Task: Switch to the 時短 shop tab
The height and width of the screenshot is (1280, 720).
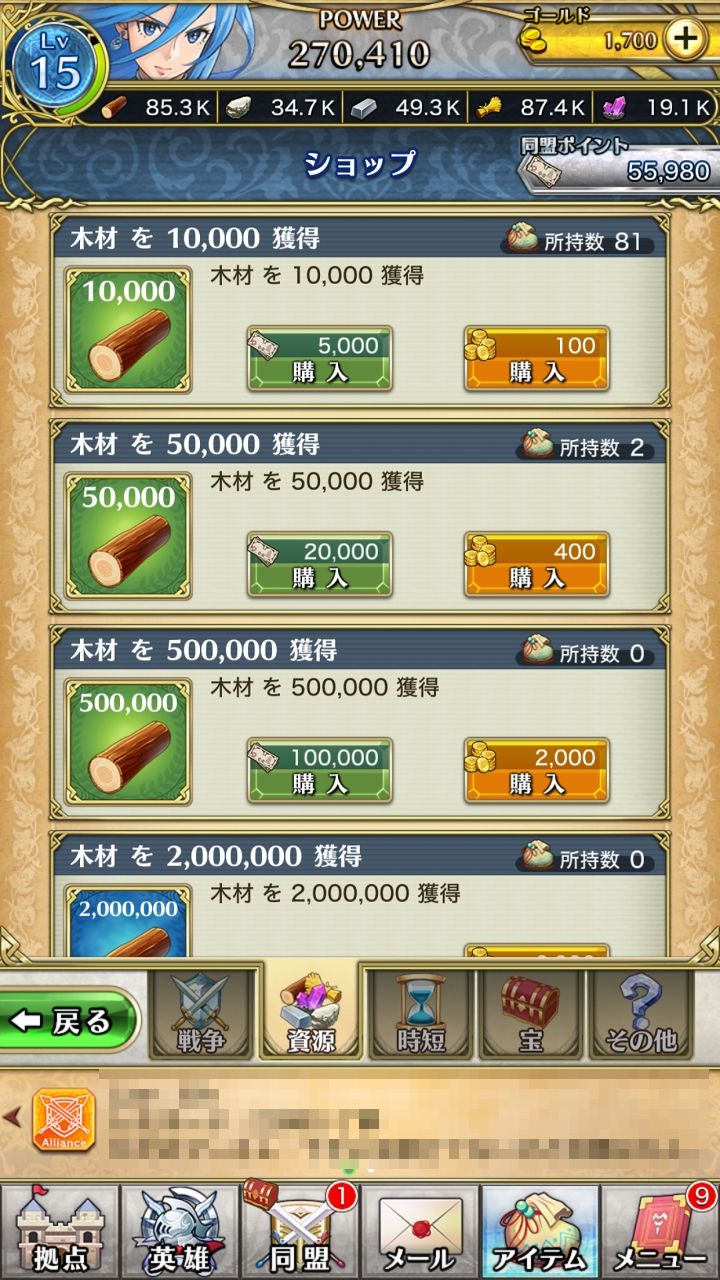Action: [420, 1014]
